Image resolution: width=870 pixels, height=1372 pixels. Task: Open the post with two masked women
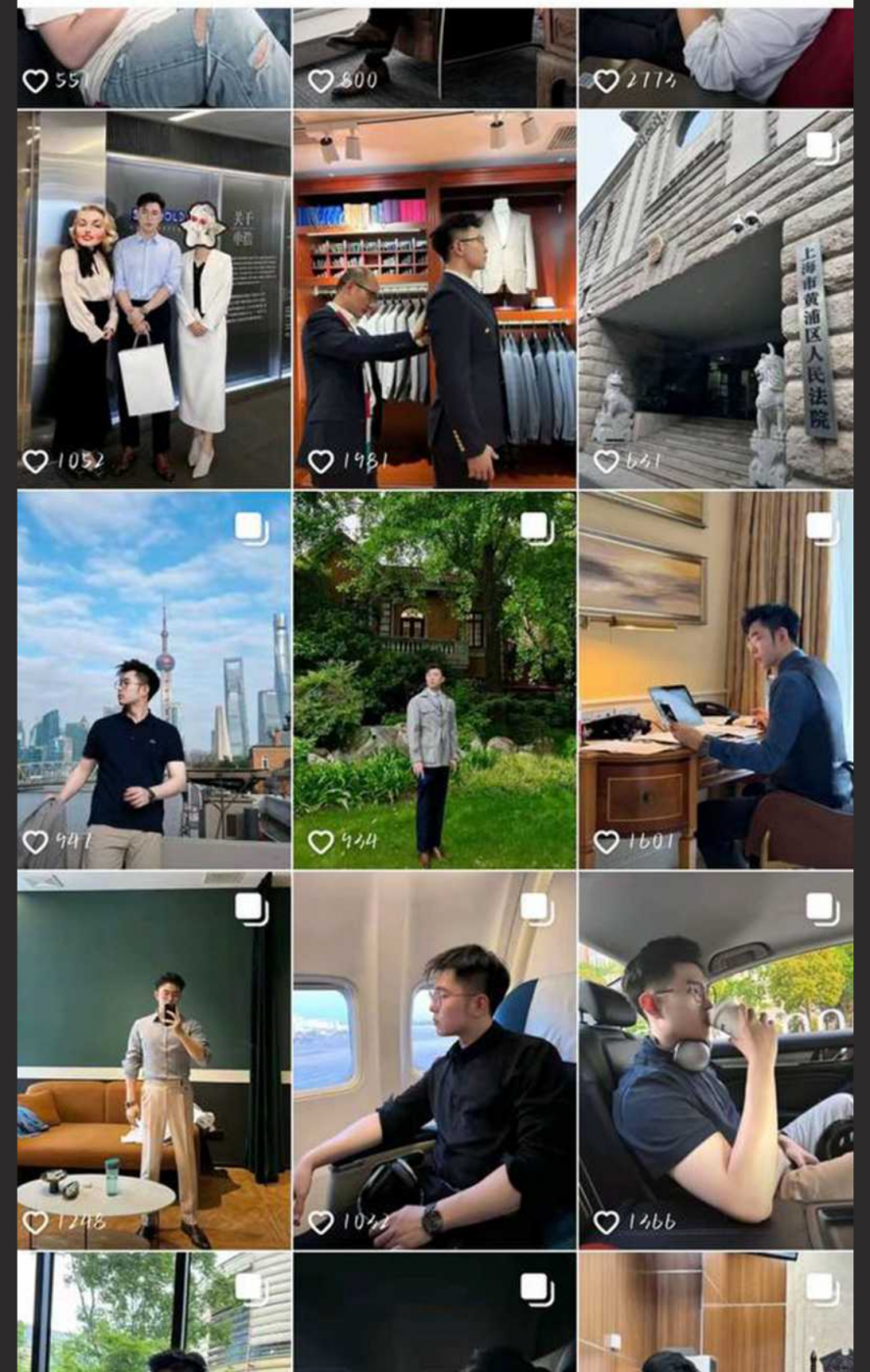tap(154, 299)
